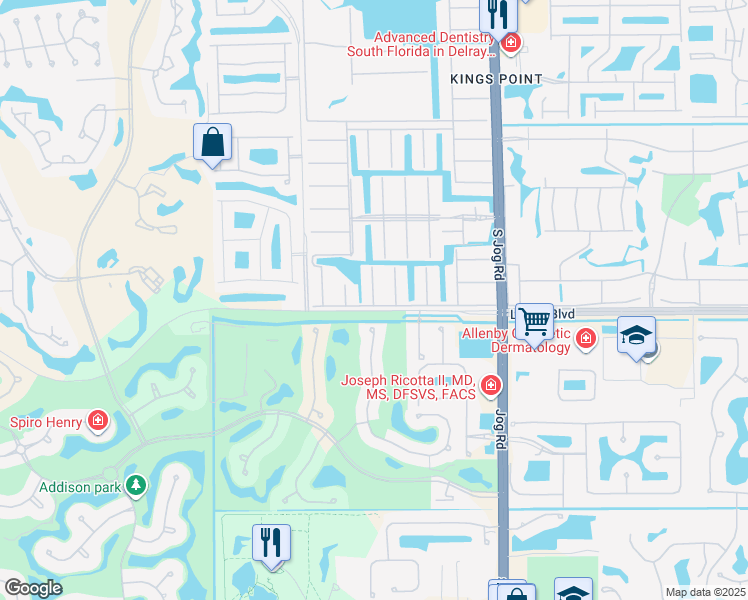This screenshot has width=748, height=600.
Task: Select the school marker beside Allenby Dermatology
Action: coord(636,335)
